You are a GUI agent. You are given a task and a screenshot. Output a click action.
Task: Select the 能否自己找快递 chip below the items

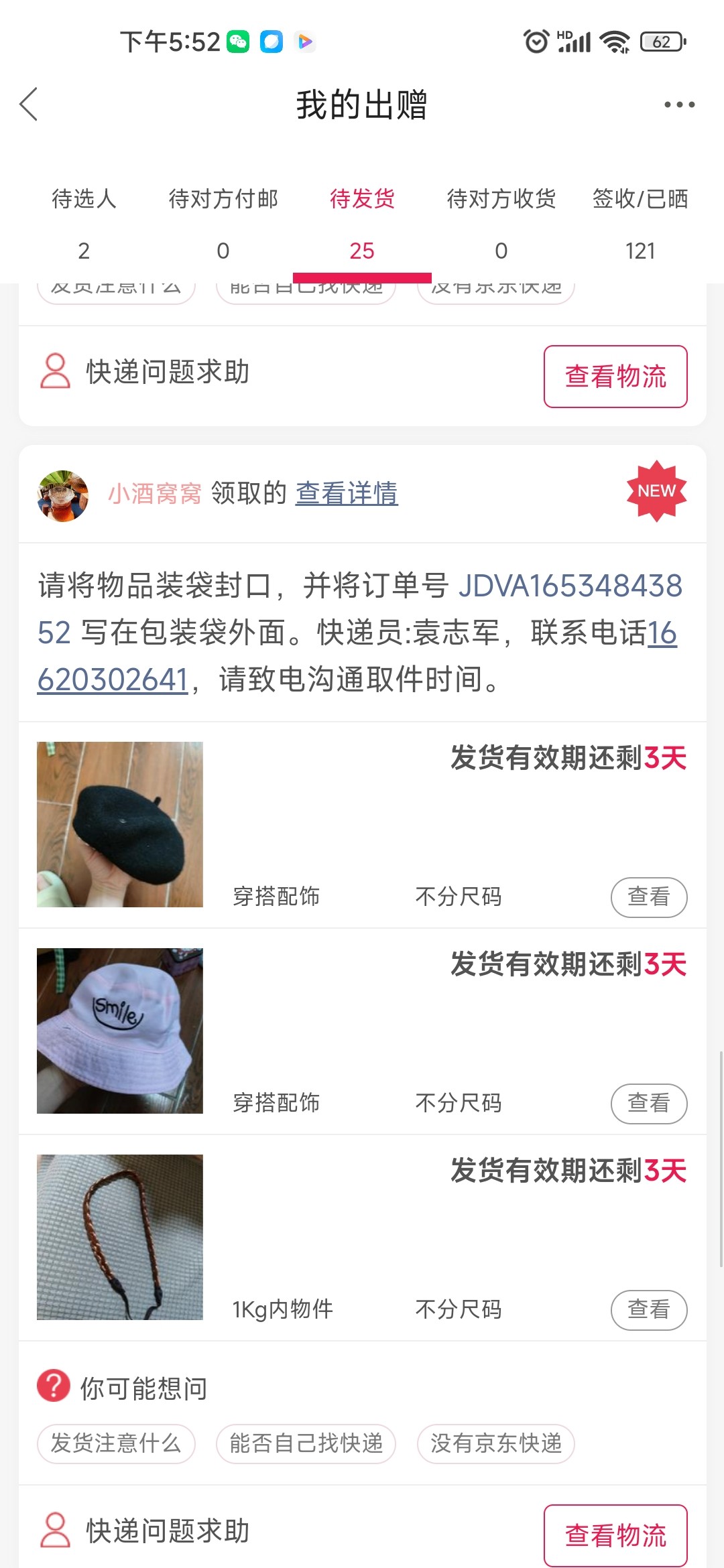point(306,1443)
